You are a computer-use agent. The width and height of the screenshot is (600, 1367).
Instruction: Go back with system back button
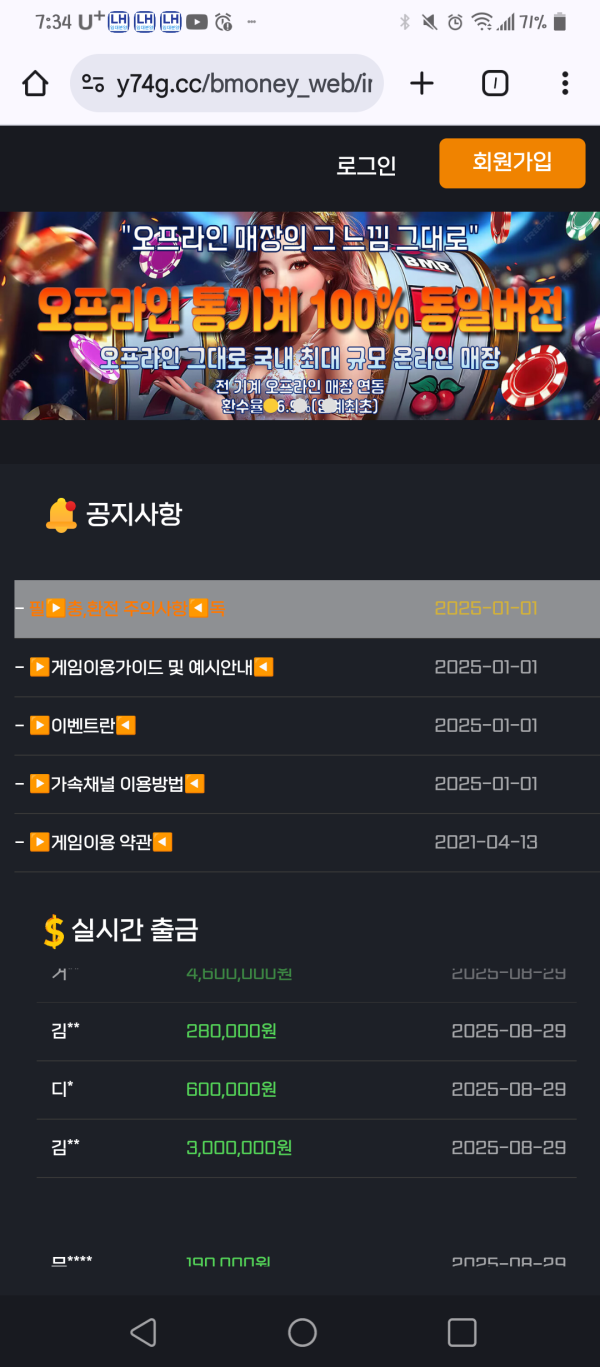143,1332
